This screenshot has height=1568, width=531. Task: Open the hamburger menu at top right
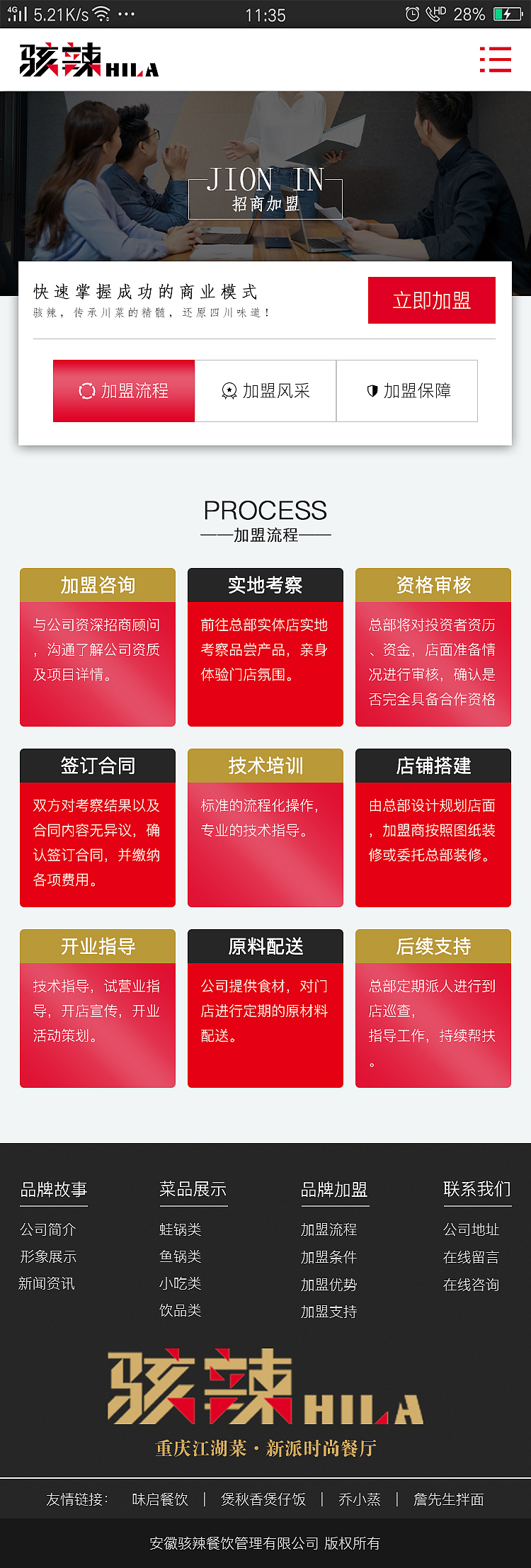pos(496,60)
